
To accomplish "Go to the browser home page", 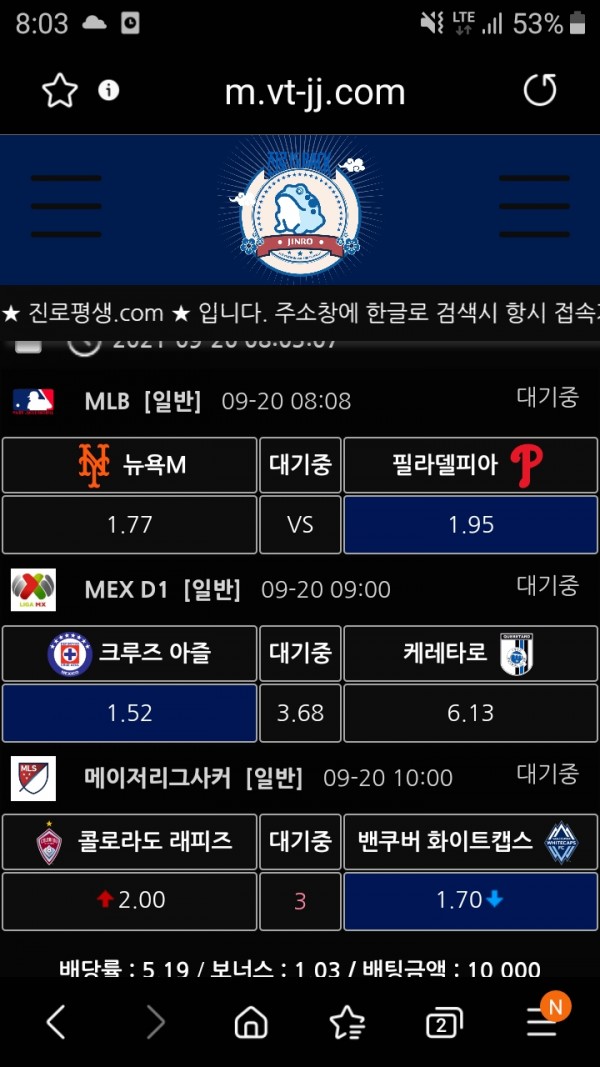I will 251,1022.
